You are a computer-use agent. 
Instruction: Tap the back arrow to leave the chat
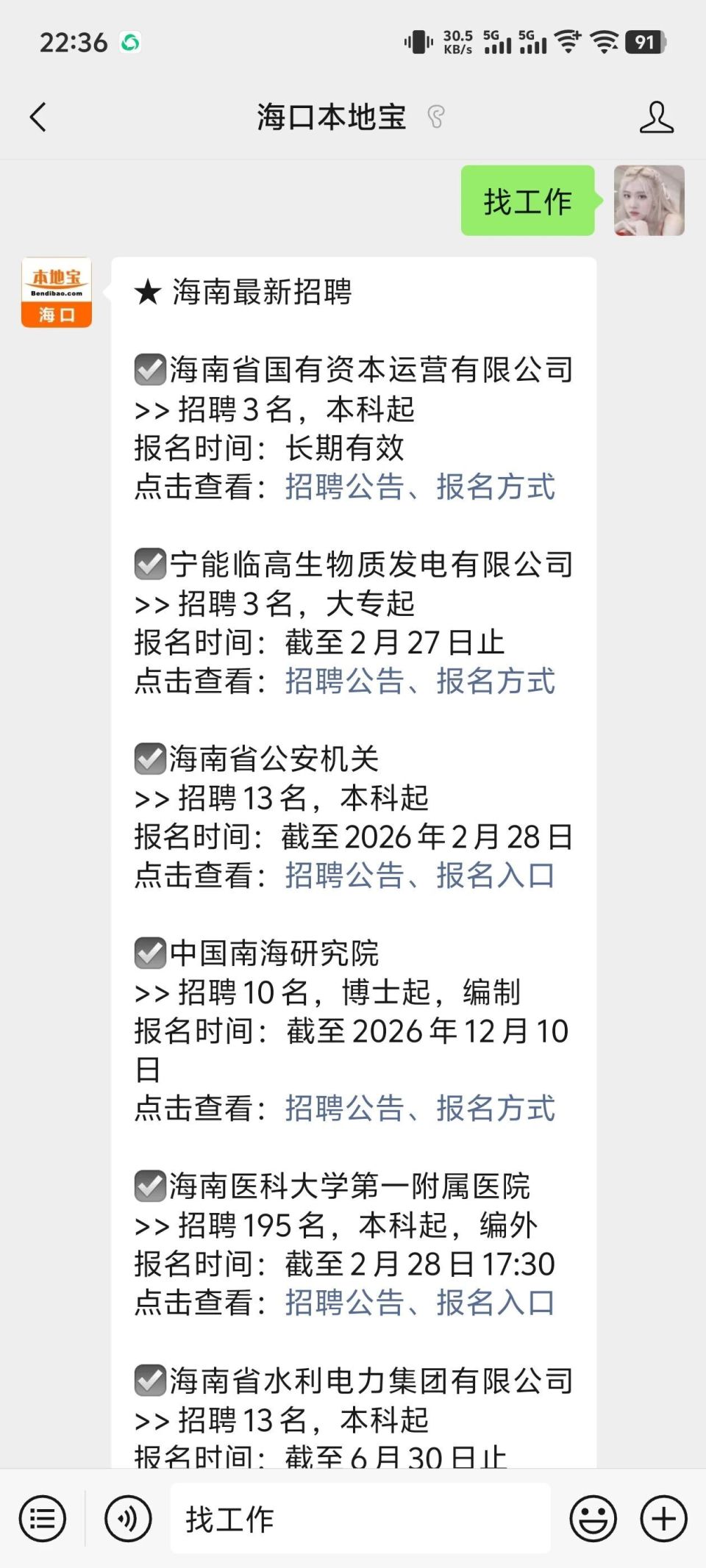point(38,118)
